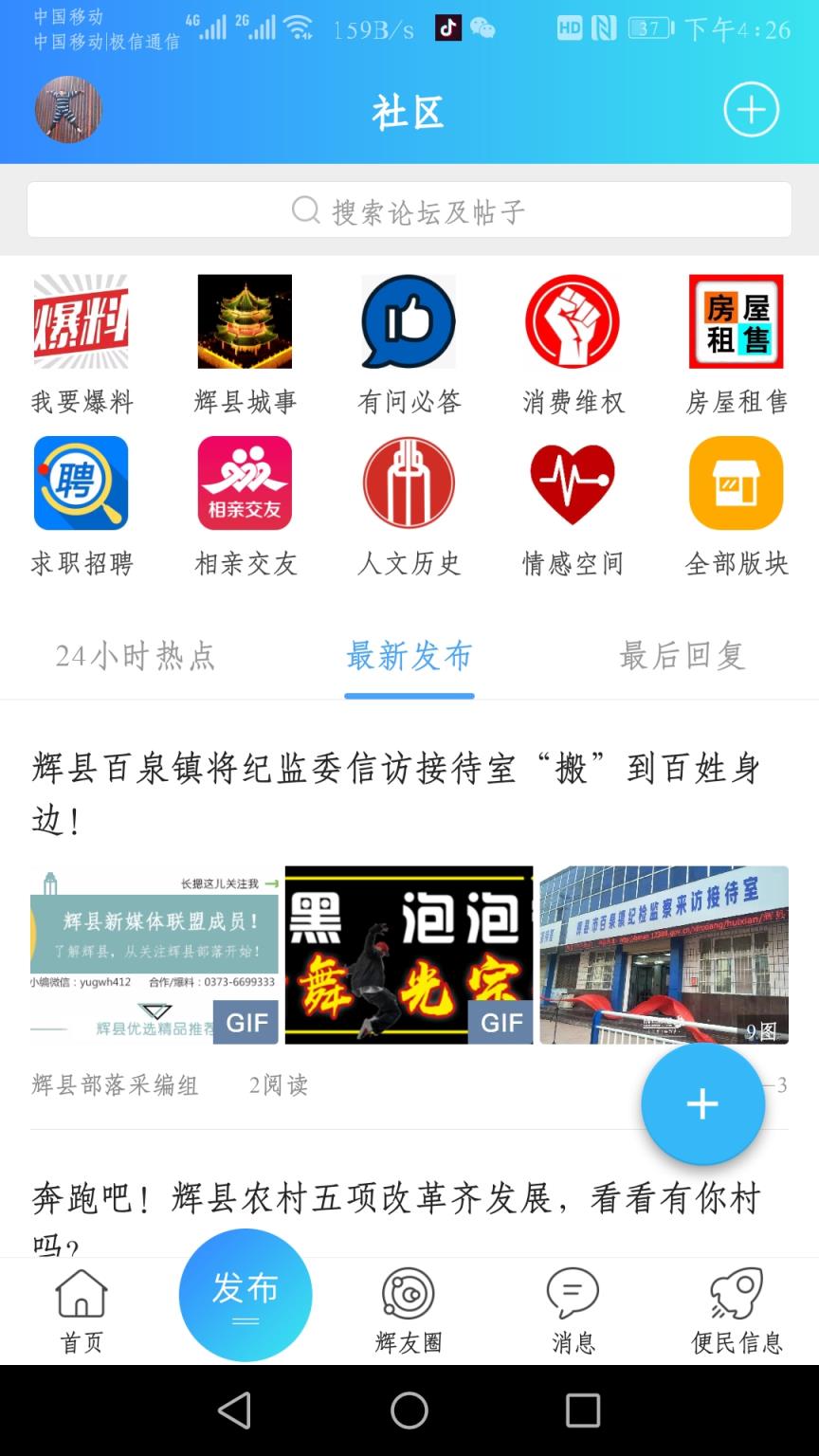Tap the search forums input field

[x=409, y=209]
